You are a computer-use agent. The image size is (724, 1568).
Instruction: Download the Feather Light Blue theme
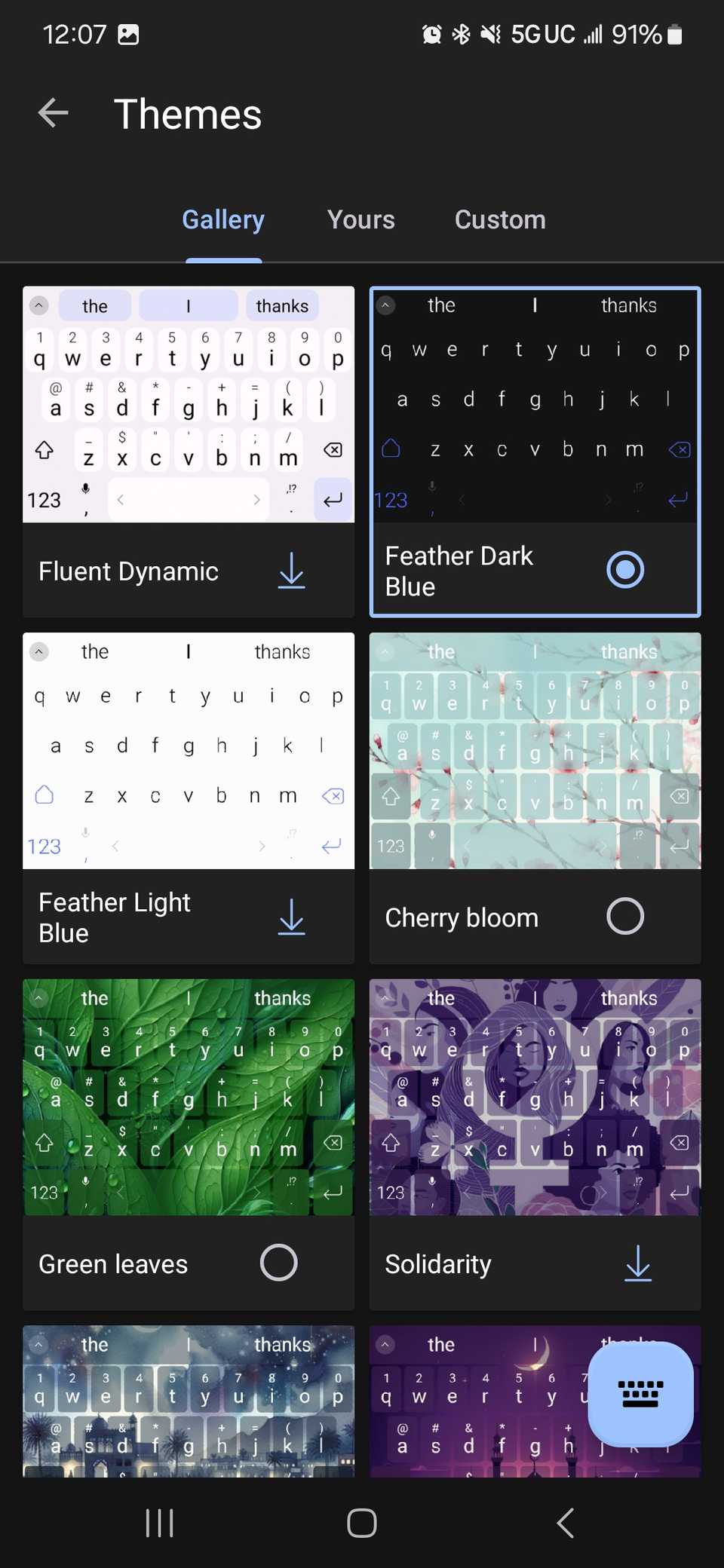click(291, 917)
